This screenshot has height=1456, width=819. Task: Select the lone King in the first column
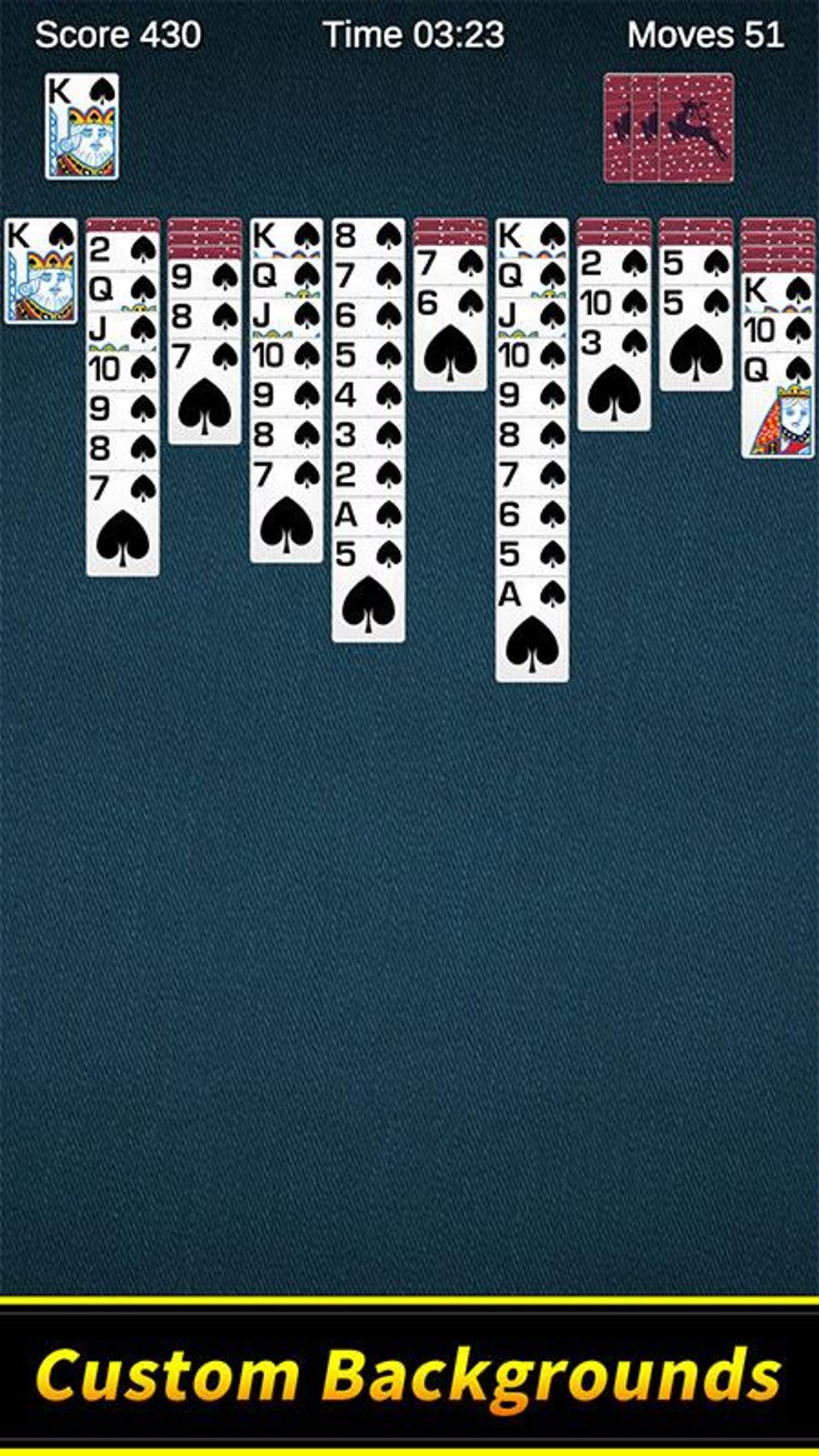41,271
